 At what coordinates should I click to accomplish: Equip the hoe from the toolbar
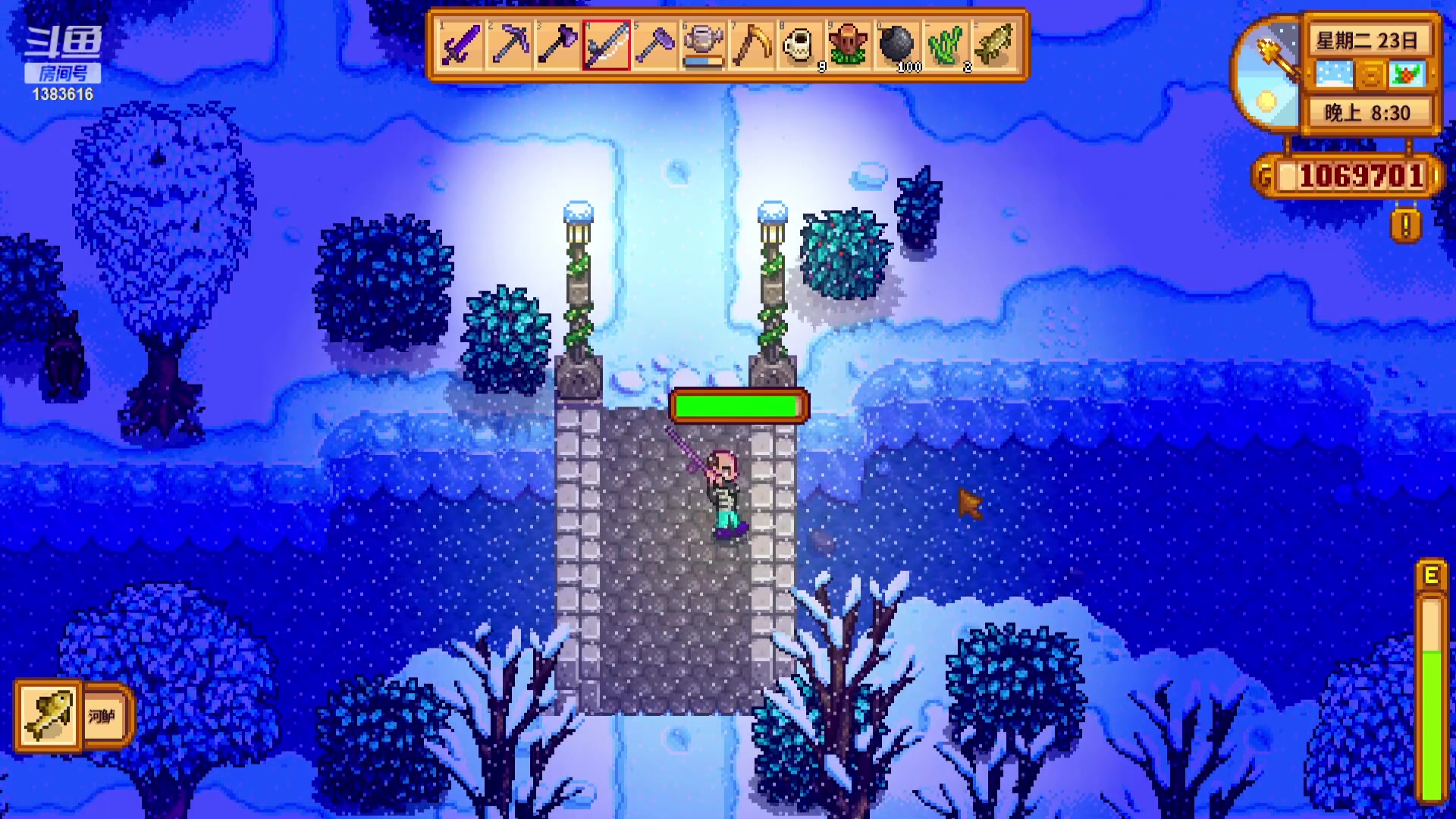tap(655, 45)
